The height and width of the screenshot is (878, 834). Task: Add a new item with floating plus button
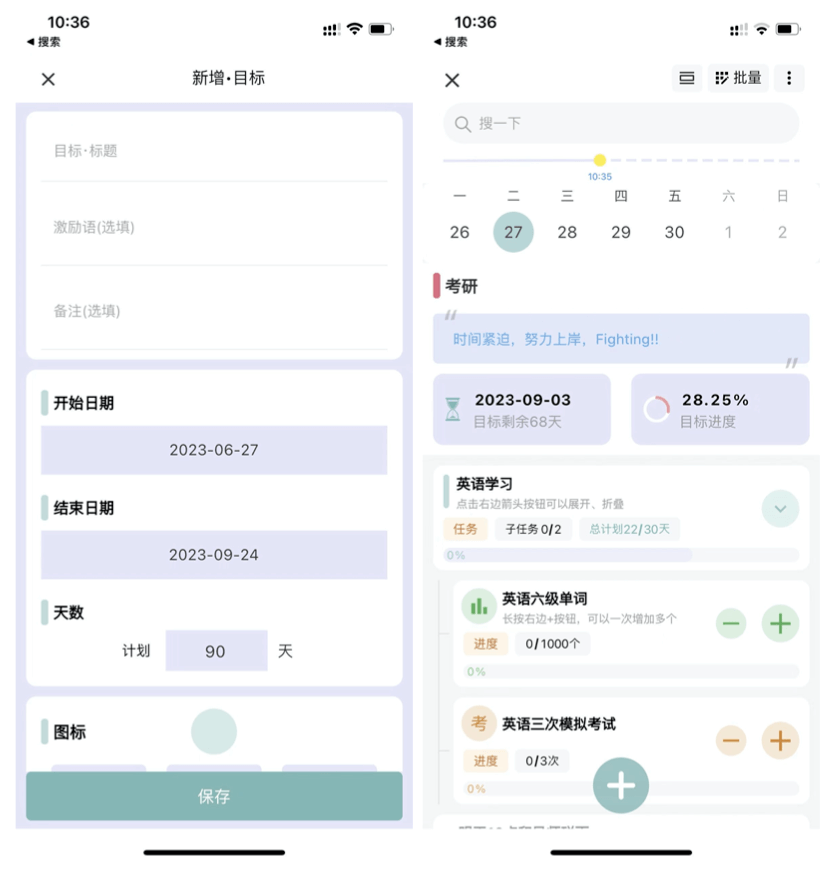pos(620,785)
